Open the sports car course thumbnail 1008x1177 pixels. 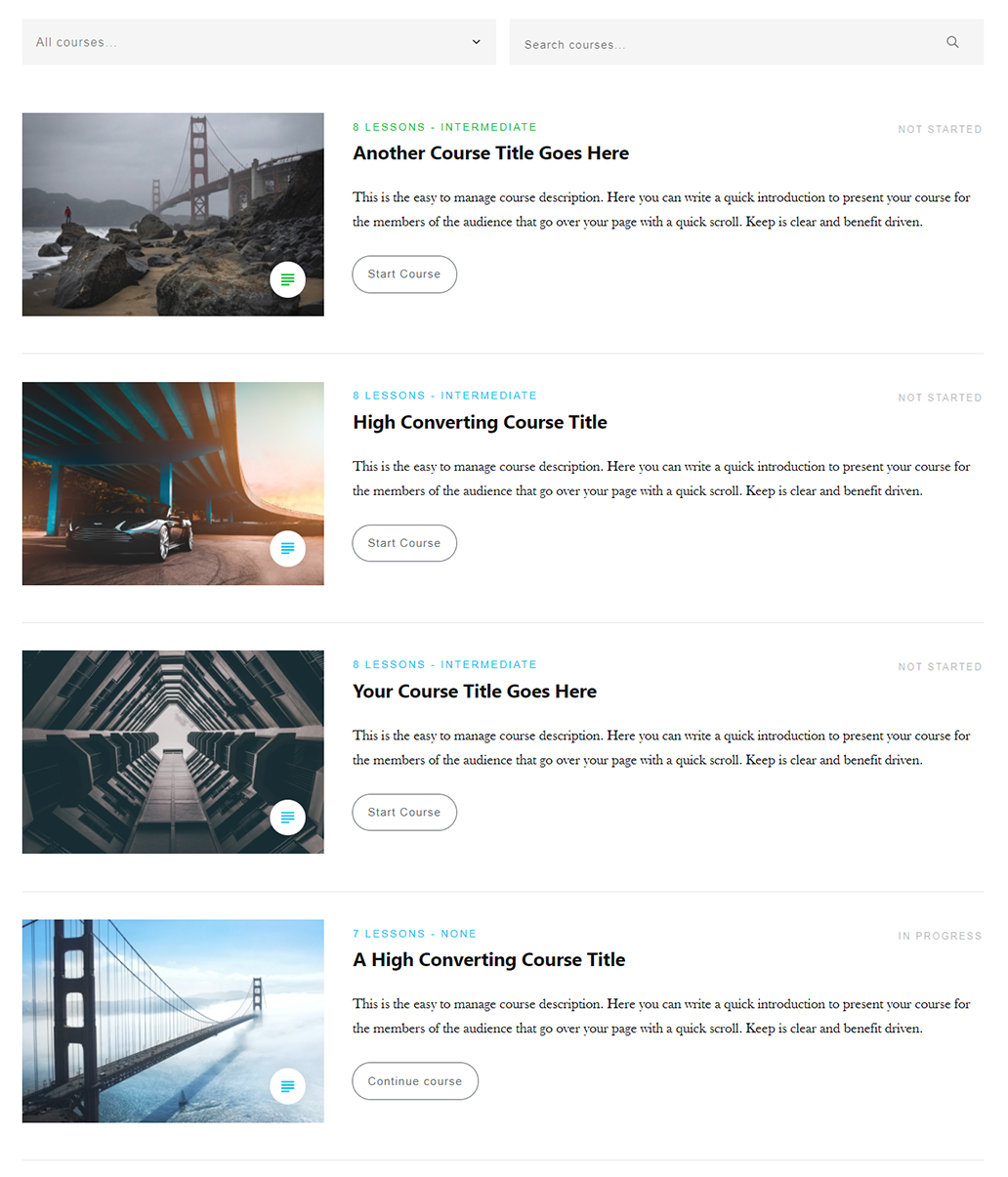[173, 483]
